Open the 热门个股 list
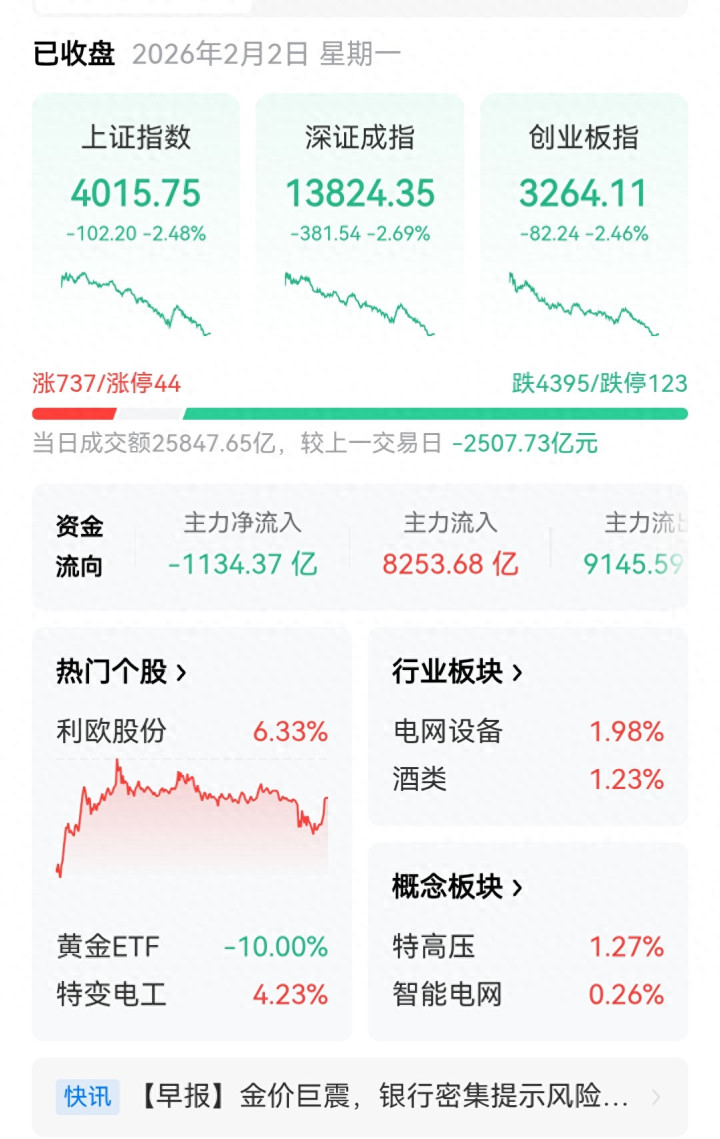Image resolution: width=720 pixels, height=1139 pixels. tap(121, 672)
